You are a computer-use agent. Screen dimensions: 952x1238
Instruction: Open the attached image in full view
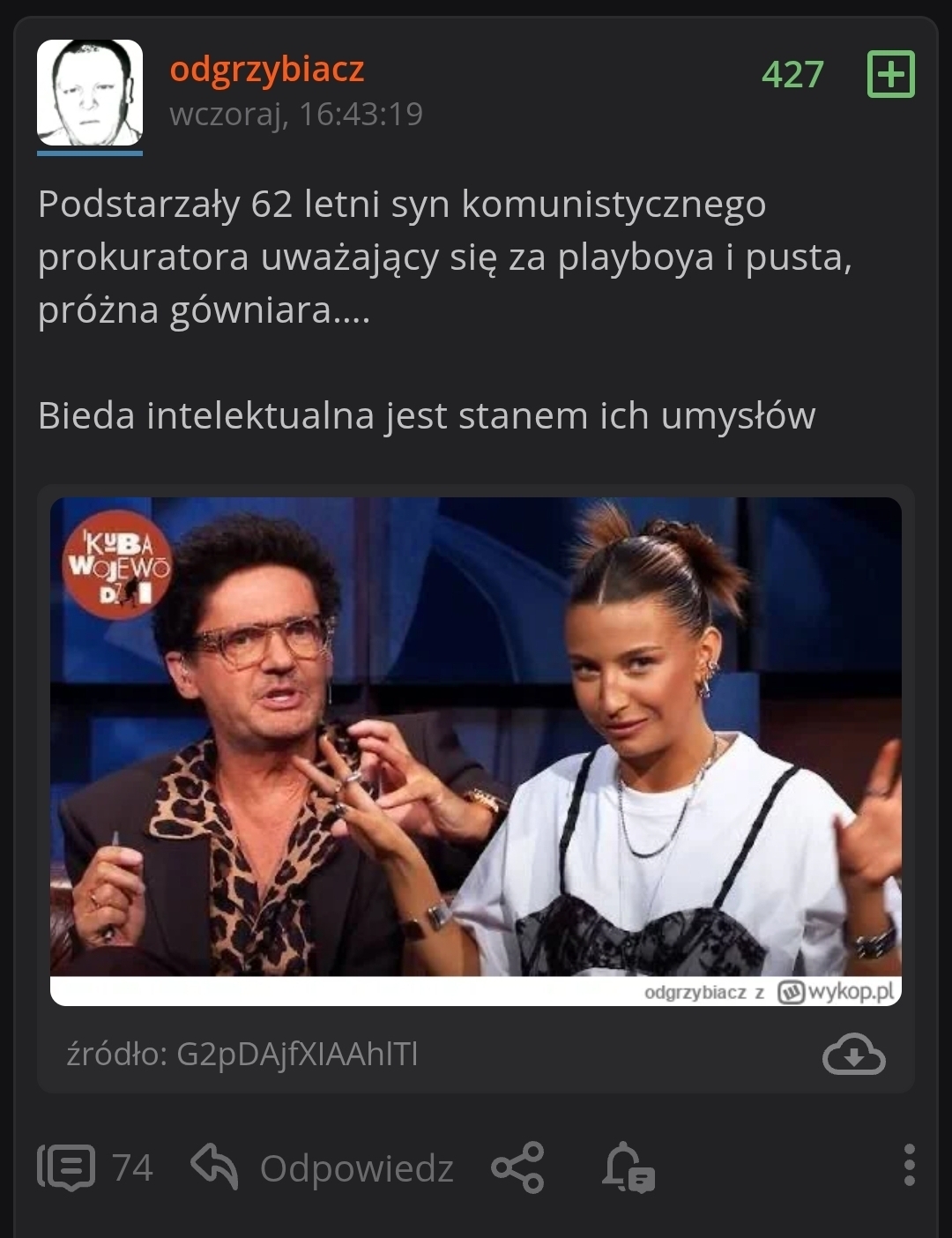475,750
